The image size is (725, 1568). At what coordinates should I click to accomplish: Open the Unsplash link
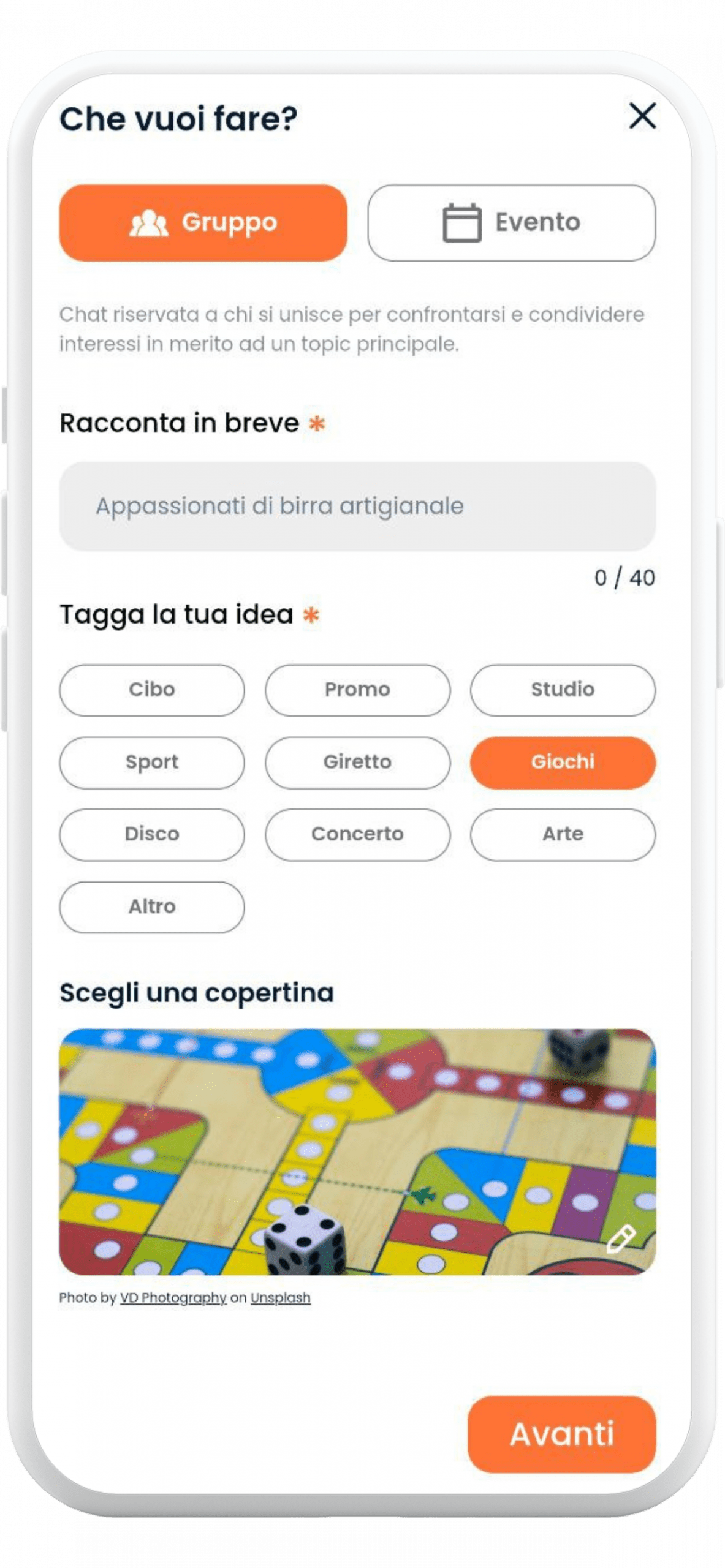[x=280, y=1297]
